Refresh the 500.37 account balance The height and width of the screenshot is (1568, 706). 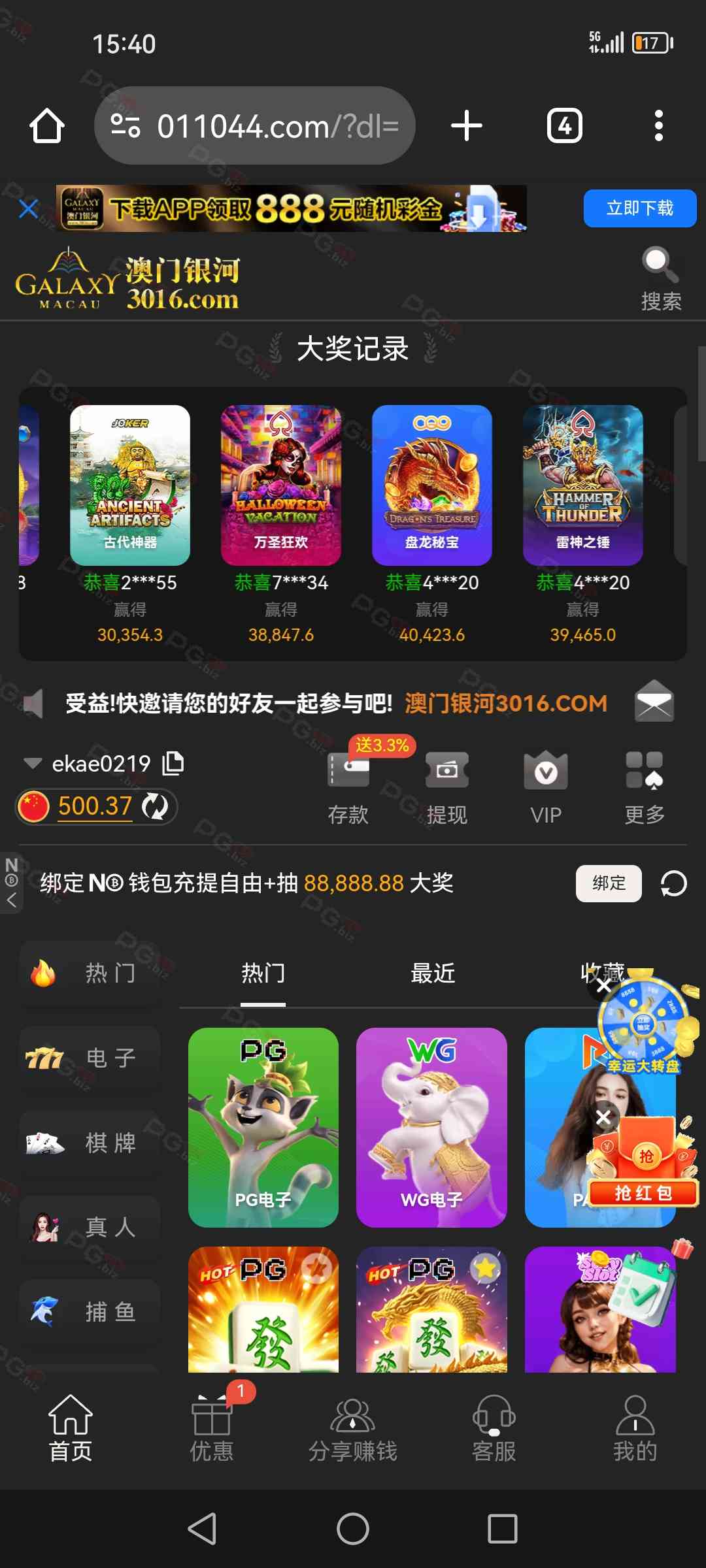(156, 806)
